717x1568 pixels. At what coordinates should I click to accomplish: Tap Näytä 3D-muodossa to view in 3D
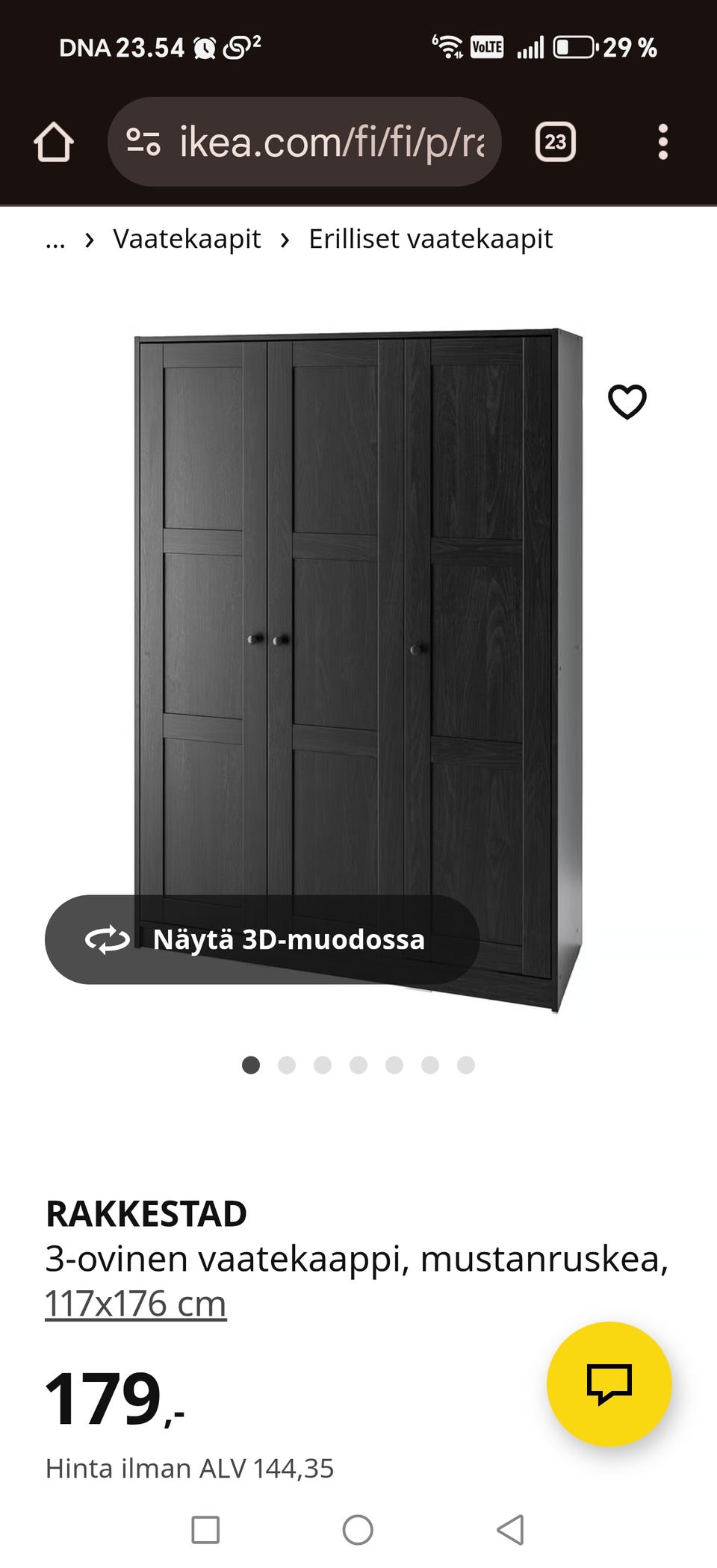click(x=261, y=939)
